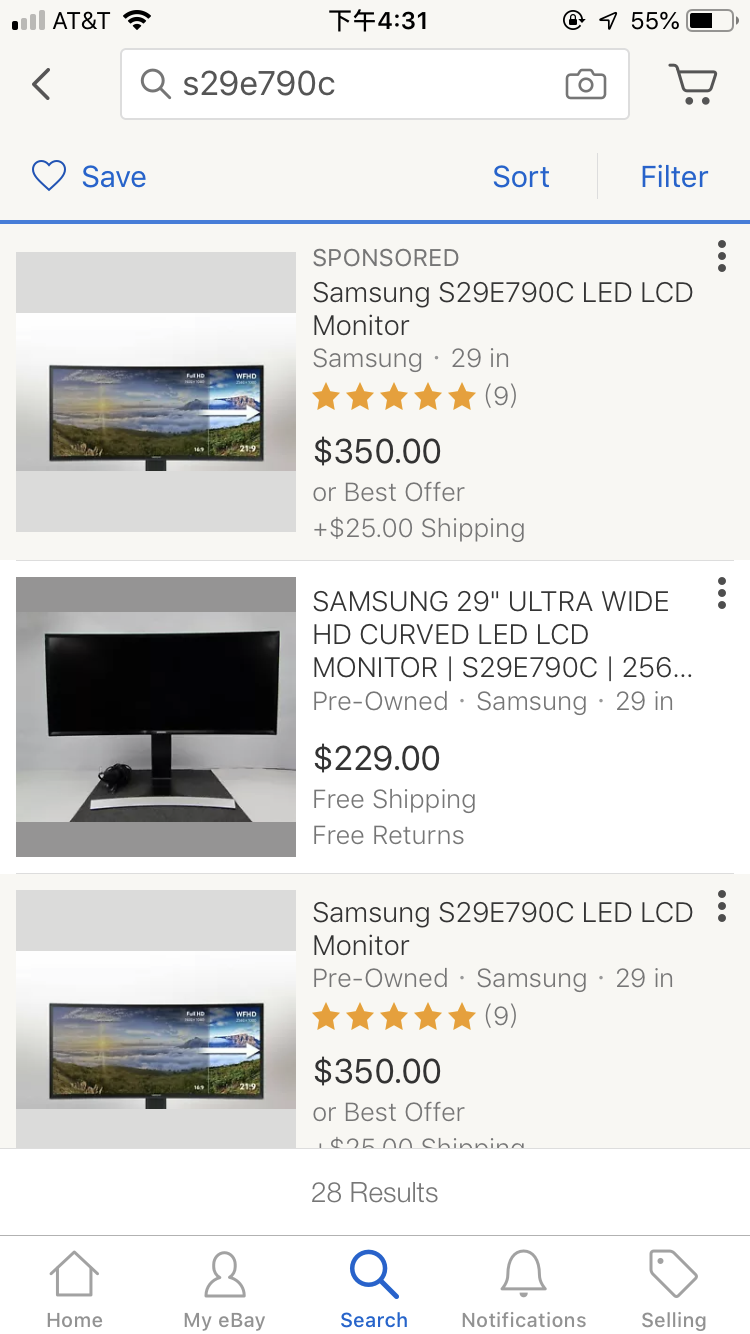Open the Notifications tab
Viewport: 750px width, 1334px height.
click(524, 1290)
